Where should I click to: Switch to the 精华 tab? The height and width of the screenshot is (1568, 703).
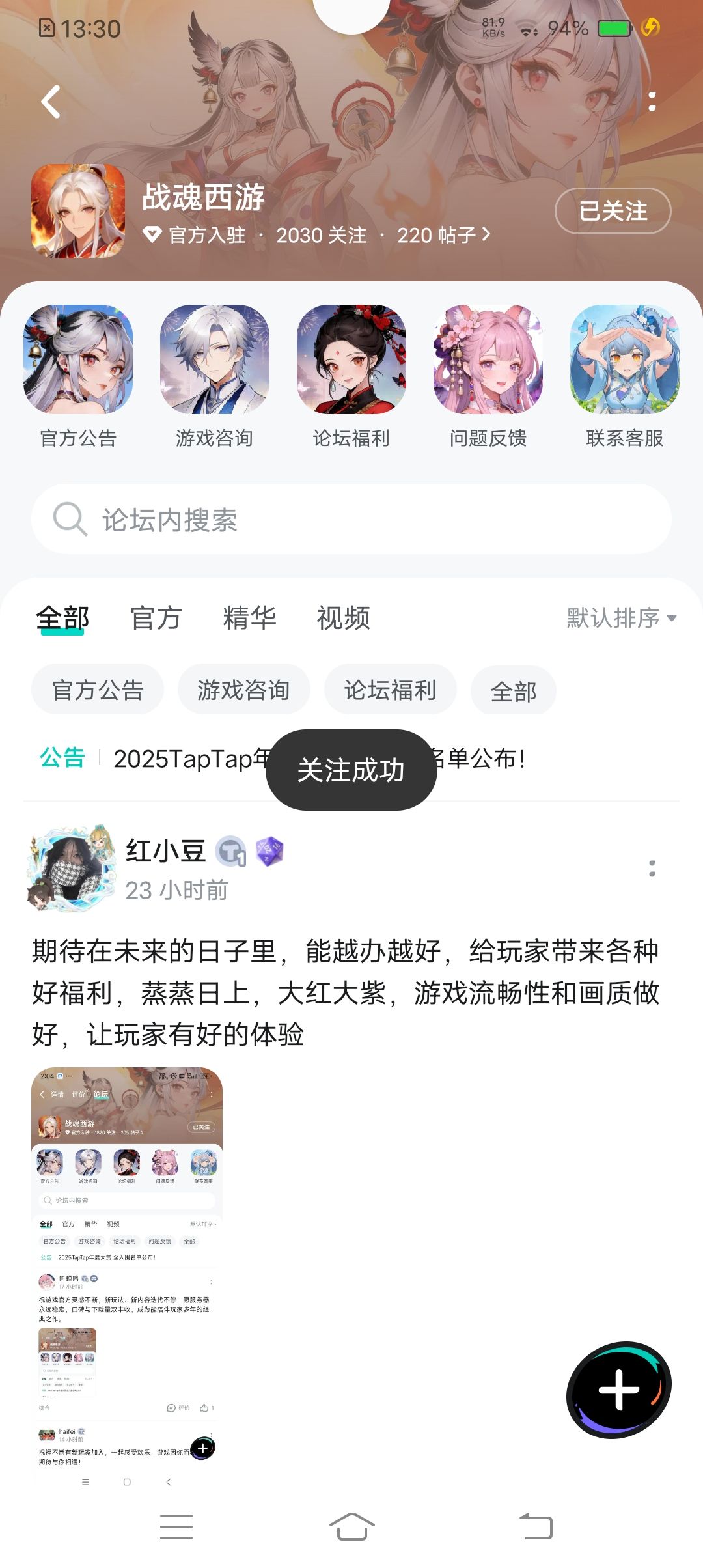250,618
